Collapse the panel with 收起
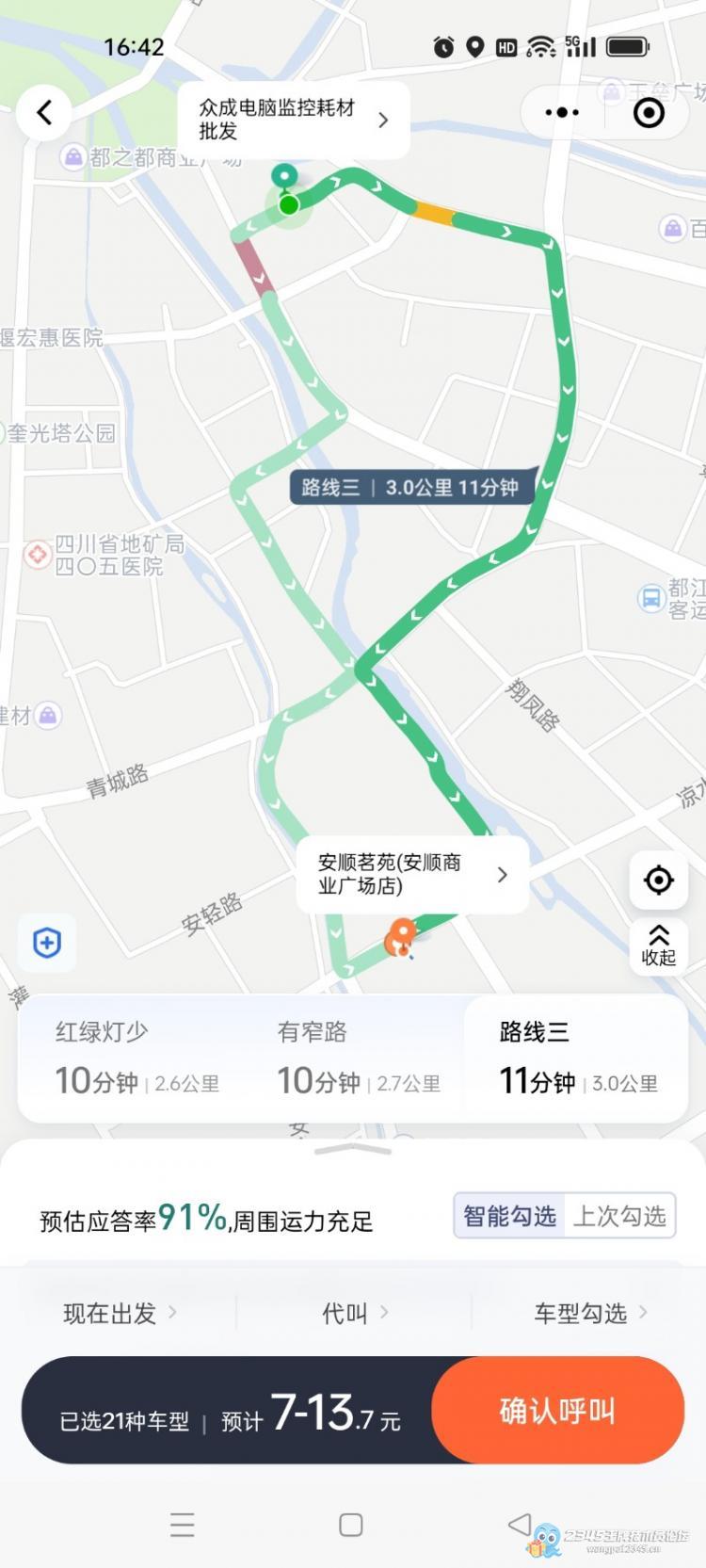Screen dimensions: 706x1568 pos(658,945)
